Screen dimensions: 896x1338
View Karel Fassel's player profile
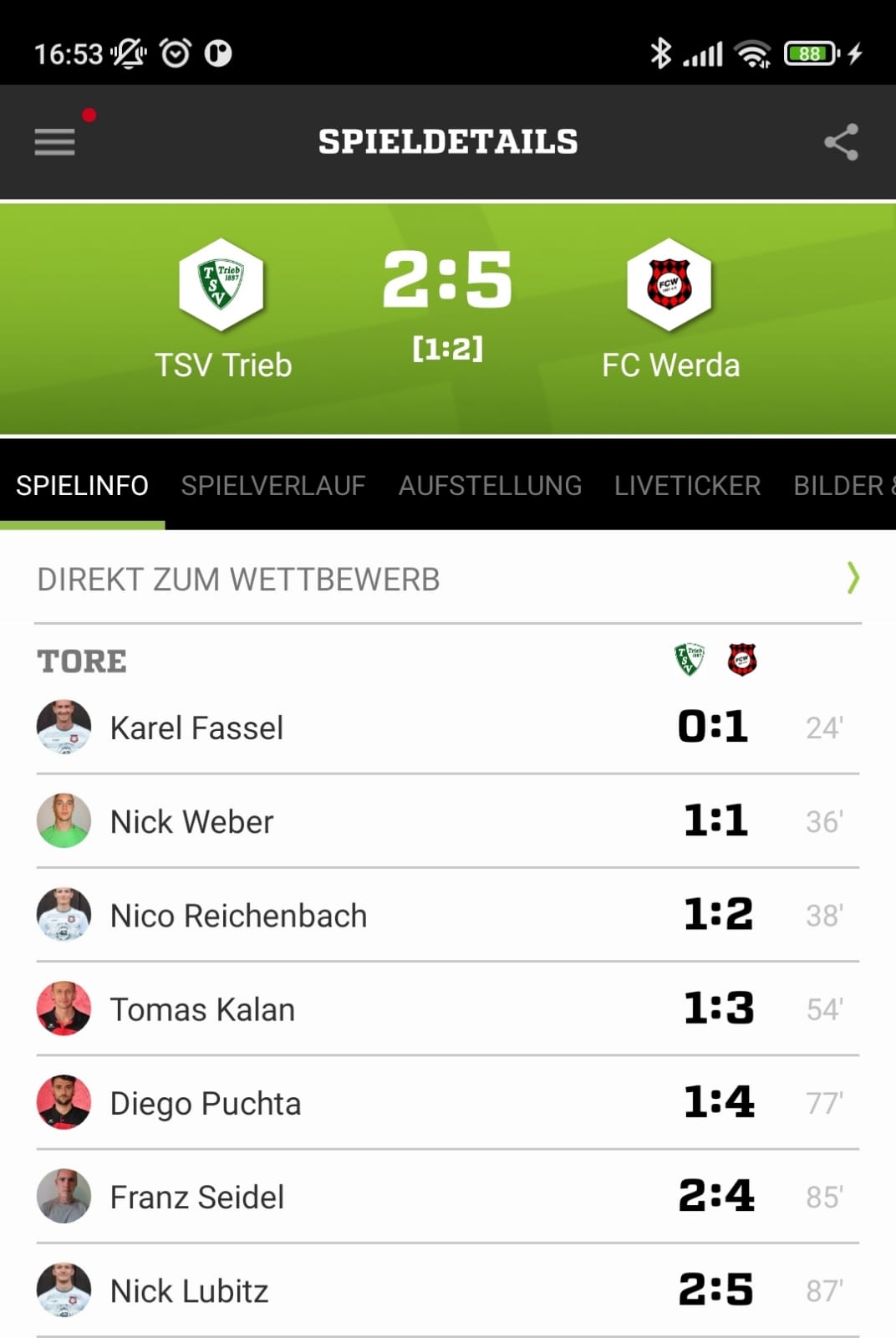196,728
